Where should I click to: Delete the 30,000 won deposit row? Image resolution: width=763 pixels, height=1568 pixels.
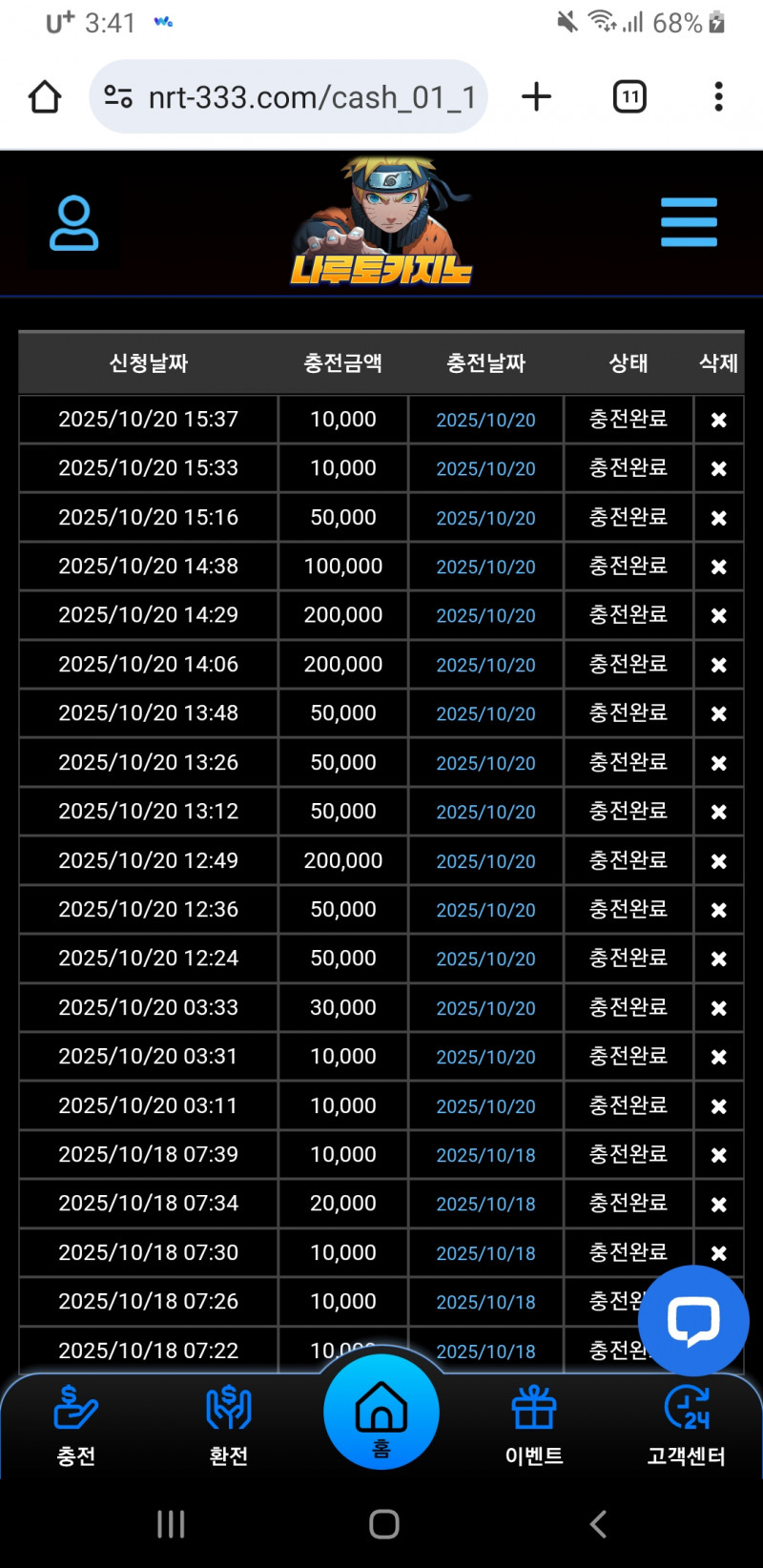(720, 1007)
